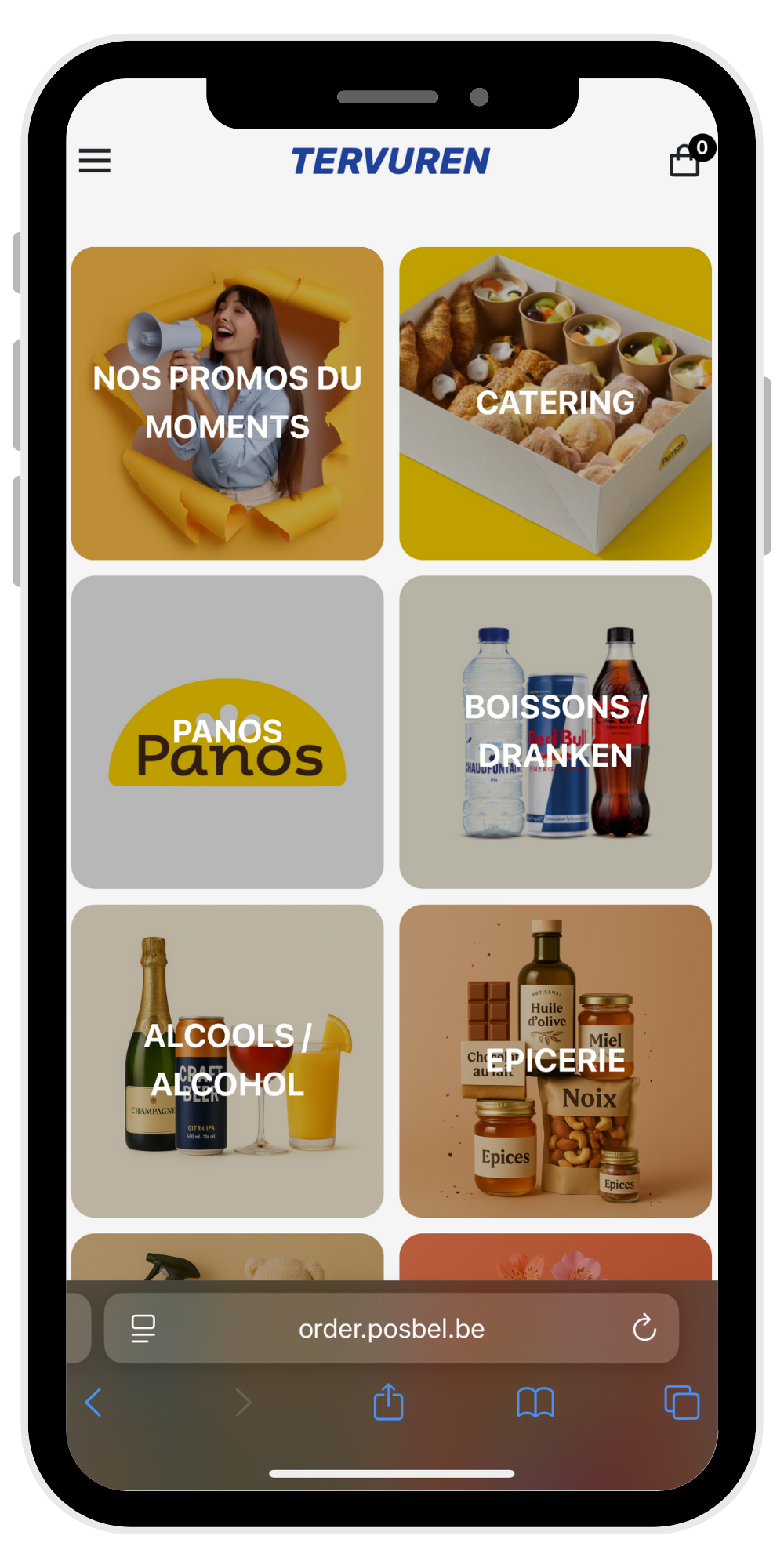Go back to the previous page

(93, 1403)
